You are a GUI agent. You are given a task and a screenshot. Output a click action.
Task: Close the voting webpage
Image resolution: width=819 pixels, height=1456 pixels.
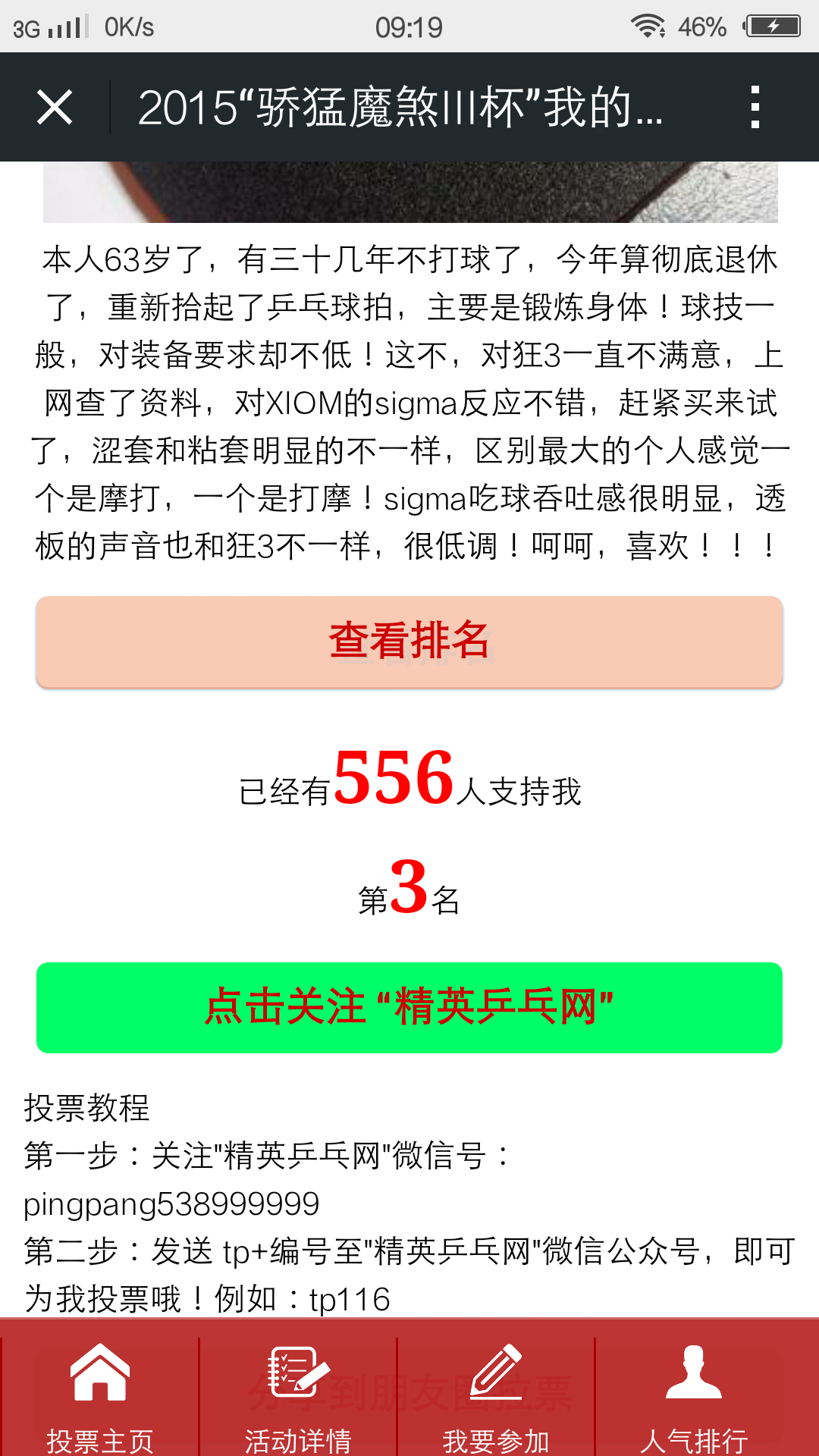click(55, 107)
